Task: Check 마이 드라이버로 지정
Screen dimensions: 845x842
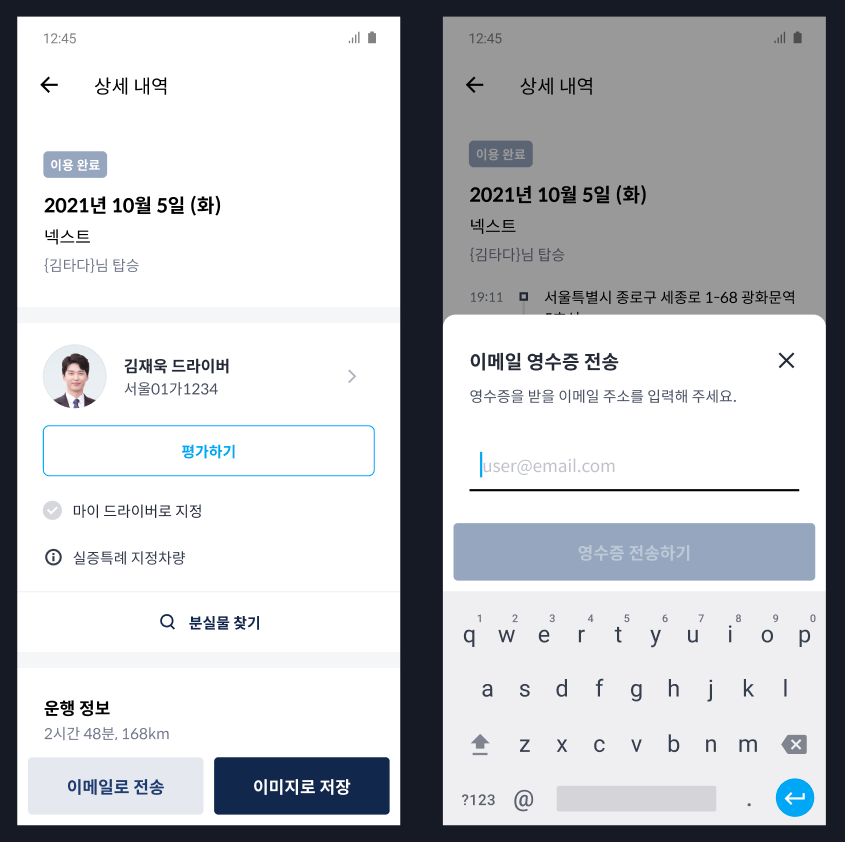Action: pos(53,511)
